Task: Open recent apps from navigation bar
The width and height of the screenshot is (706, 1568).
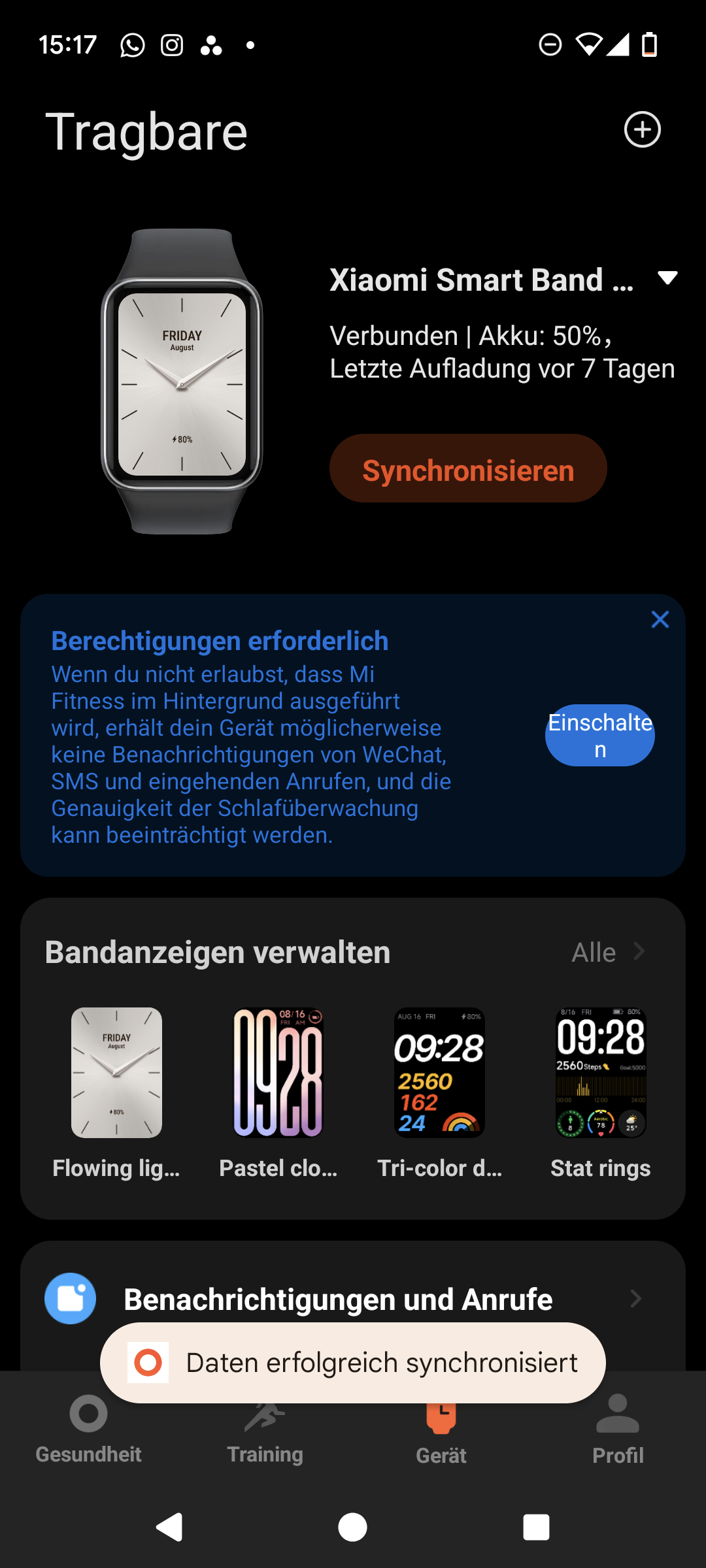Action: [x=536, y=1527]
